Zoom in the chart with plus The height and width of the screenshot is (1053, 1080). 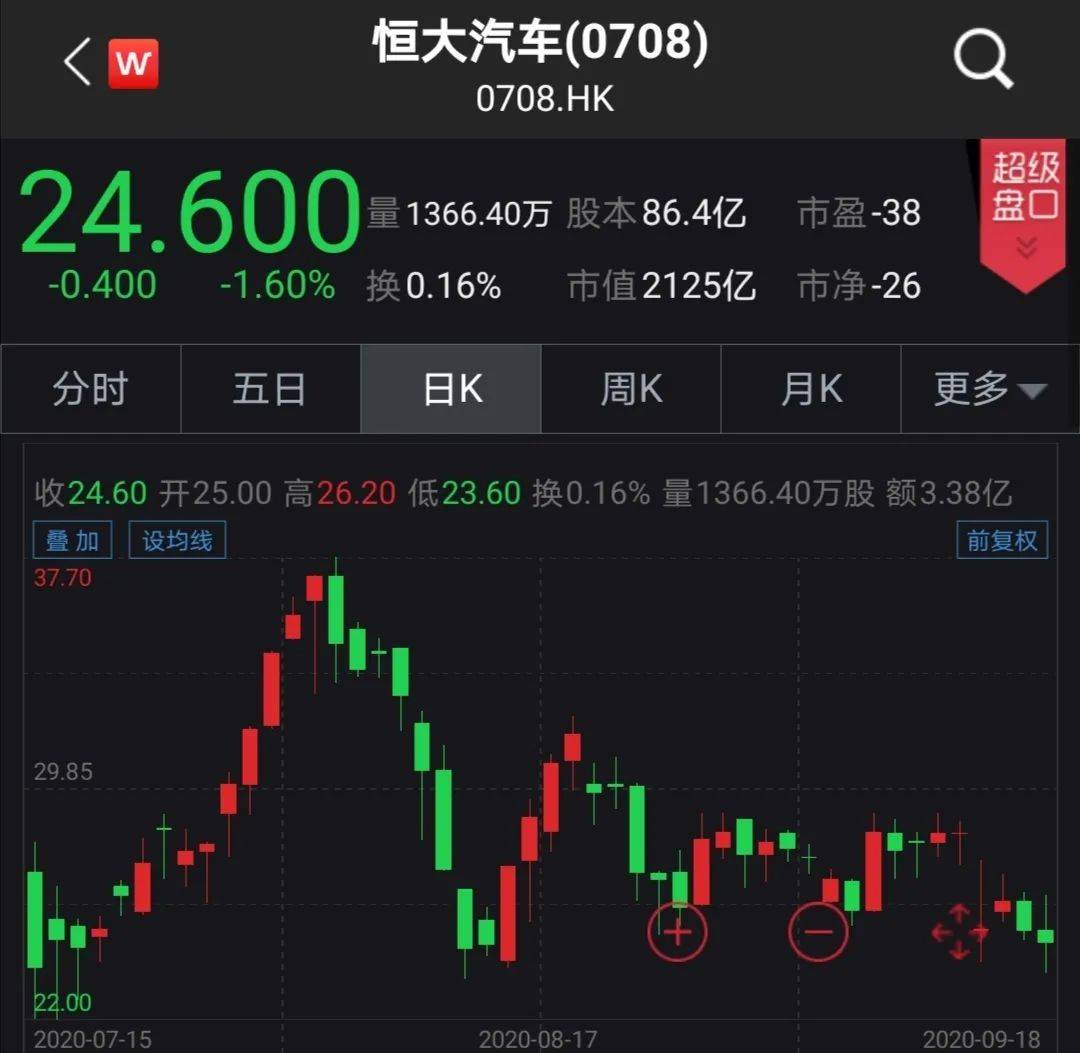(x=677, y=932)
